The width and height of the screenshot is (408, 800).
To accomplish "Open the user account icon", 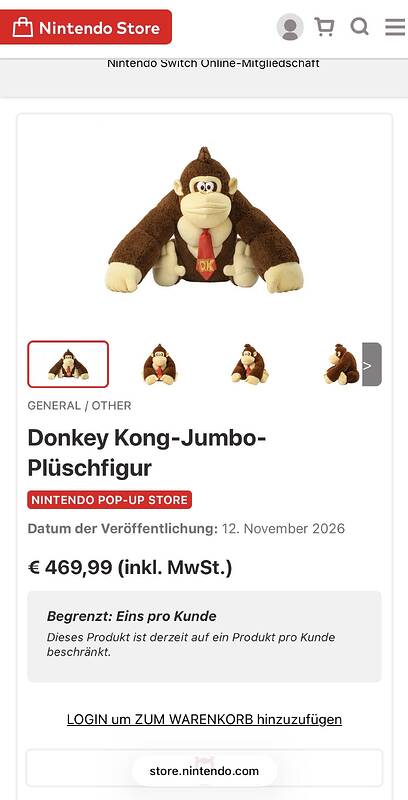I will pyautogui.click(x=290, y=27).
